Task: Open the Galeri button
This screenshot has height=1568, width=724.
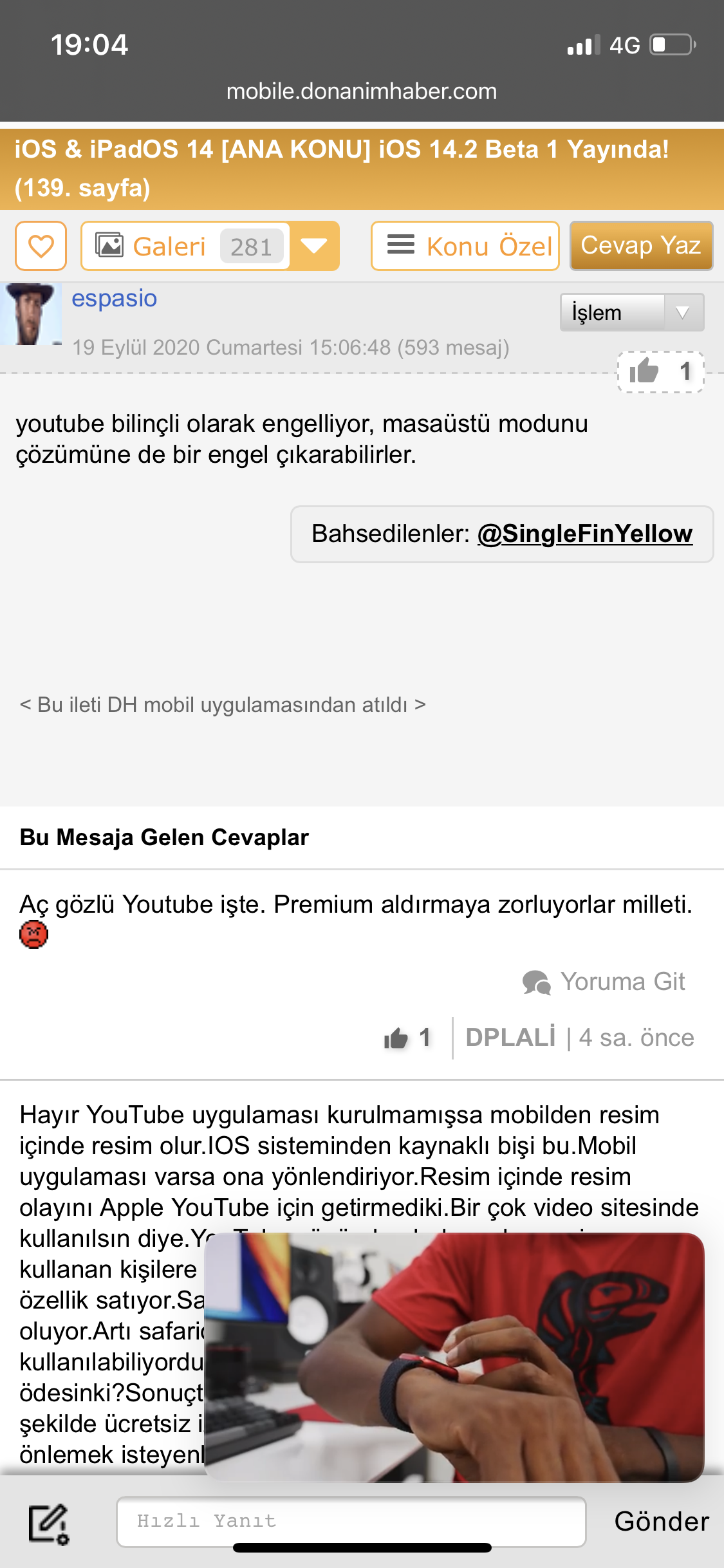Action: pyautogui.click(x=186, y=246)
